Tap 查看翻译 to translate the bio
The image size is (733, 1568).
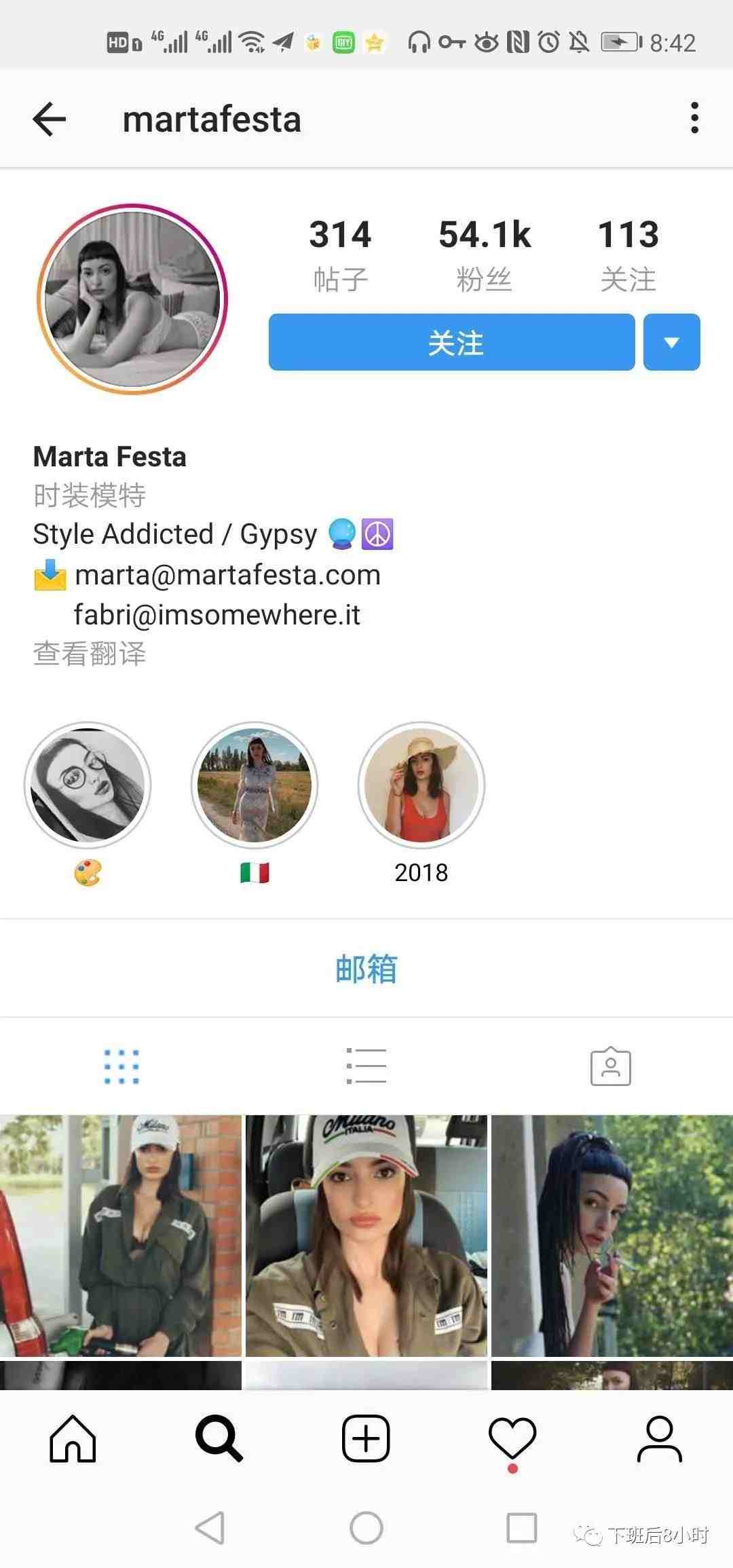(90, 654)
